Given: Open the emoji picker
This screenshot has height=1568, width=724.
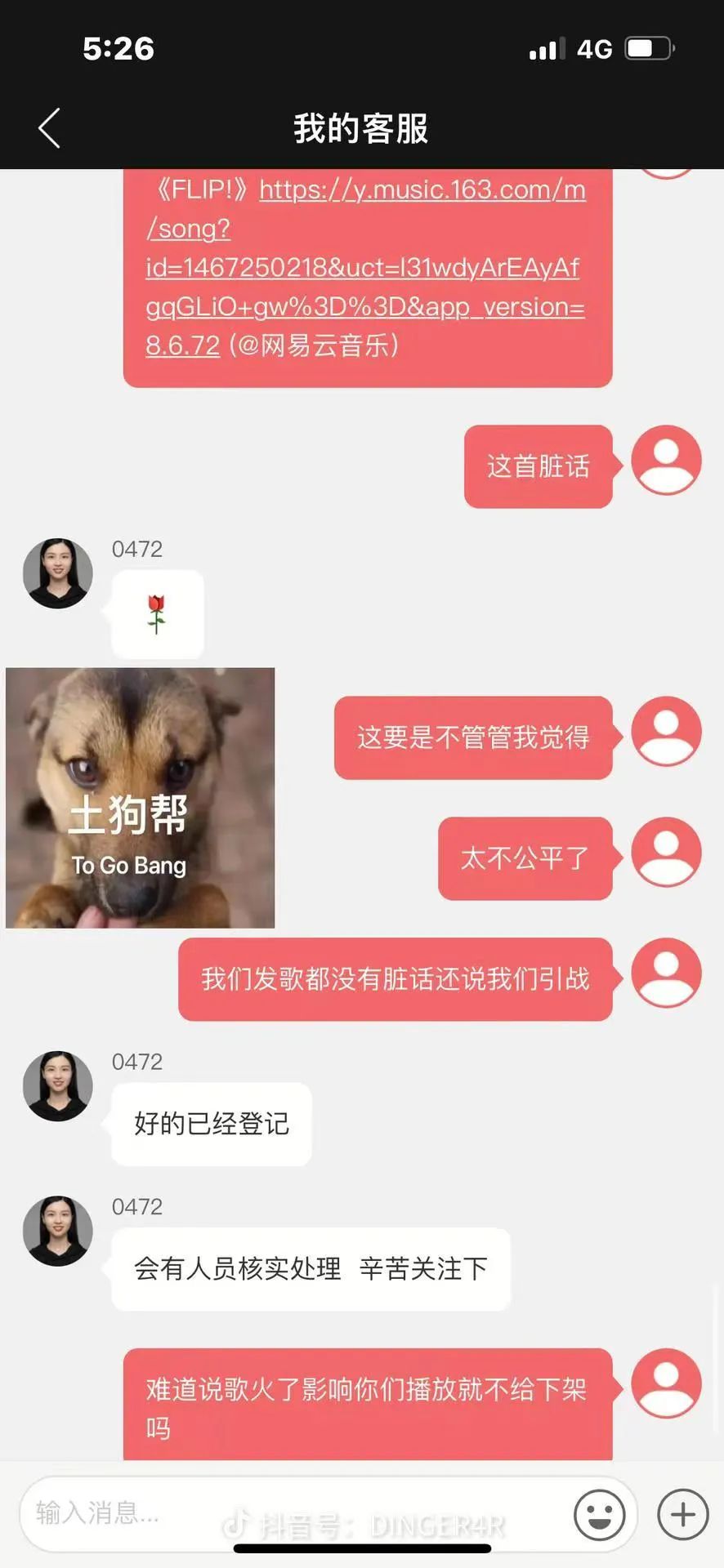Looking at the screenshot, I should pos(599,1514).
